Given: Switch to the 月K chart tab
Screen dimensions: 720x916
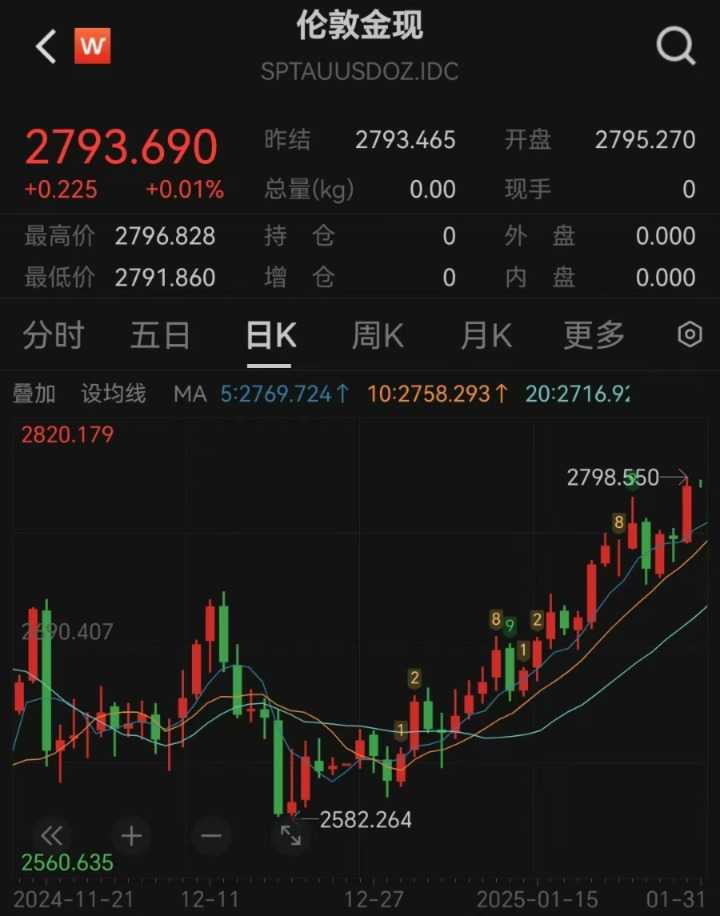Looking at the screenshot, I should 485,335.
